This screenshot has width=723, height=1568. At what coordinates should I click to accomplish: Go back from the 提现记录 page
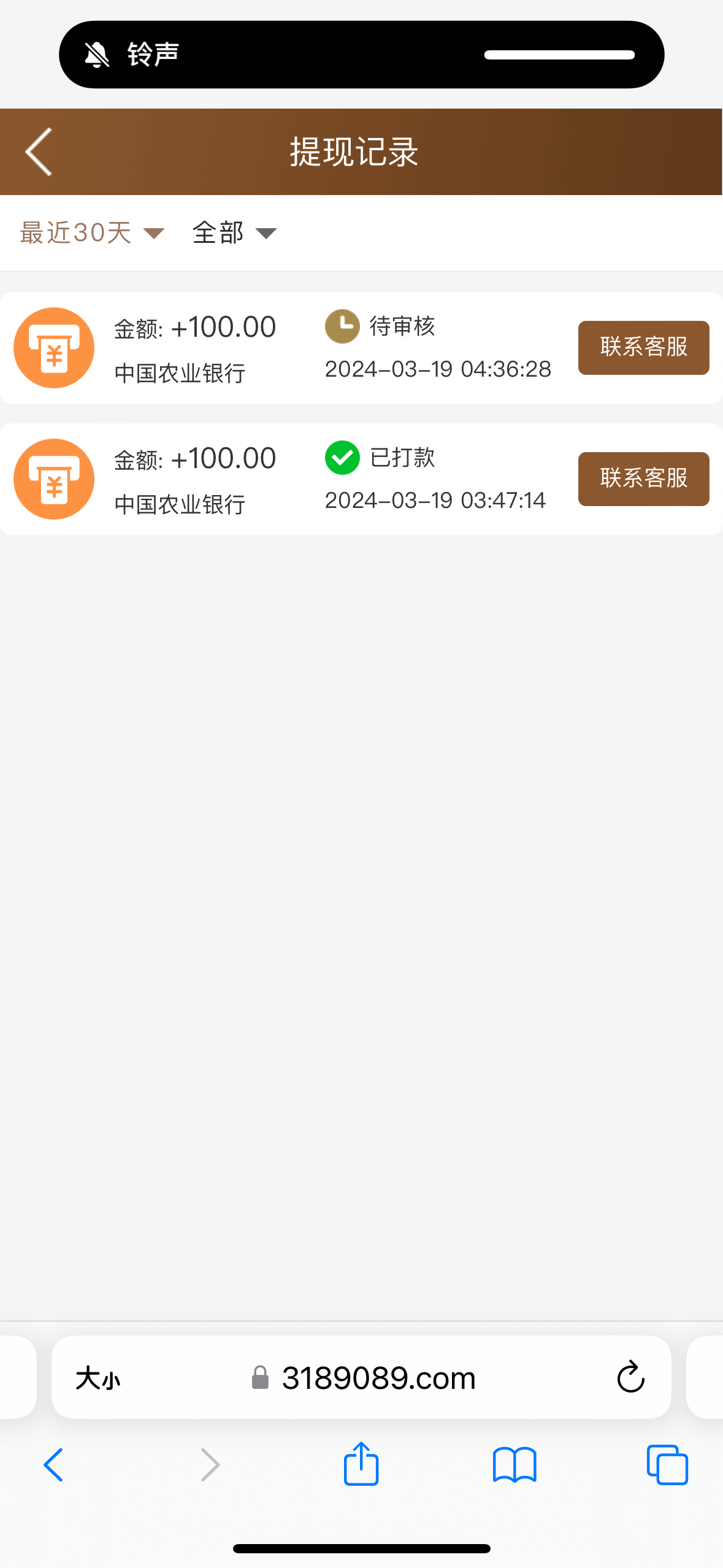[x=39, y=152]
